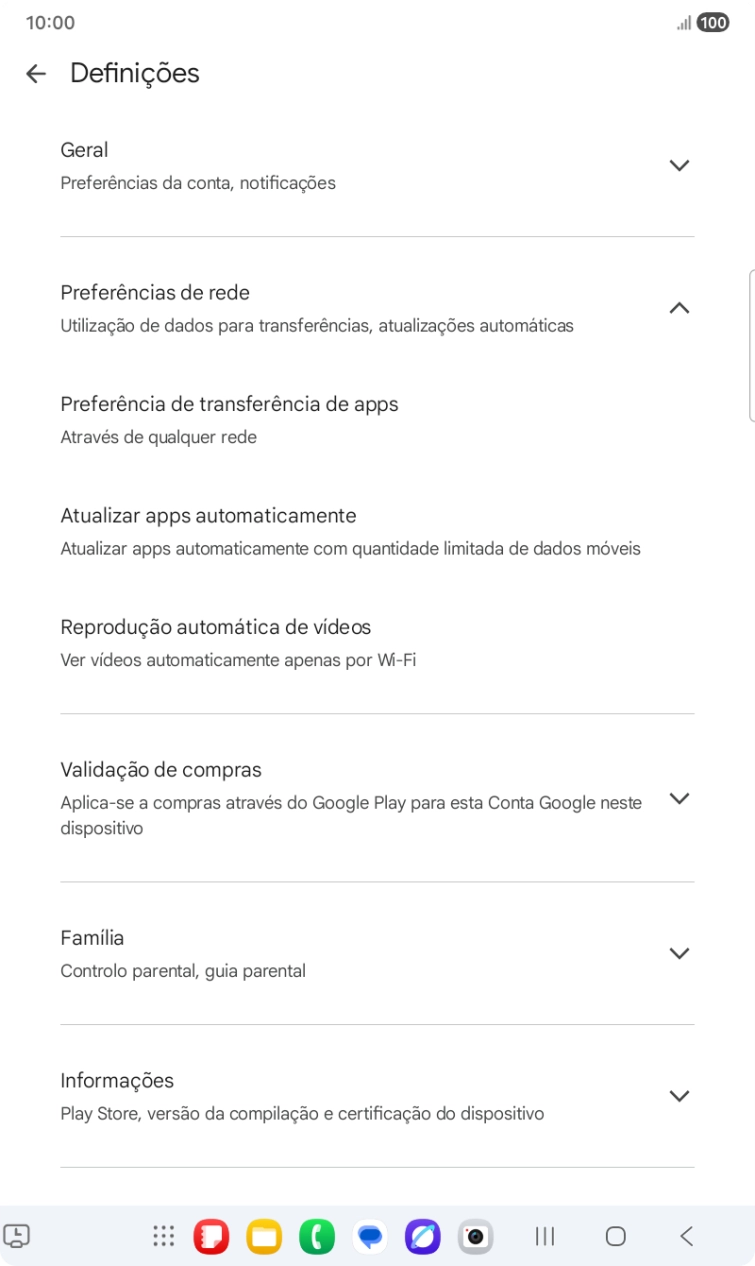This screenshot has width=755, height=1266.
Task: Launch Samsung Internet browser
Action: click(421, 1236)
